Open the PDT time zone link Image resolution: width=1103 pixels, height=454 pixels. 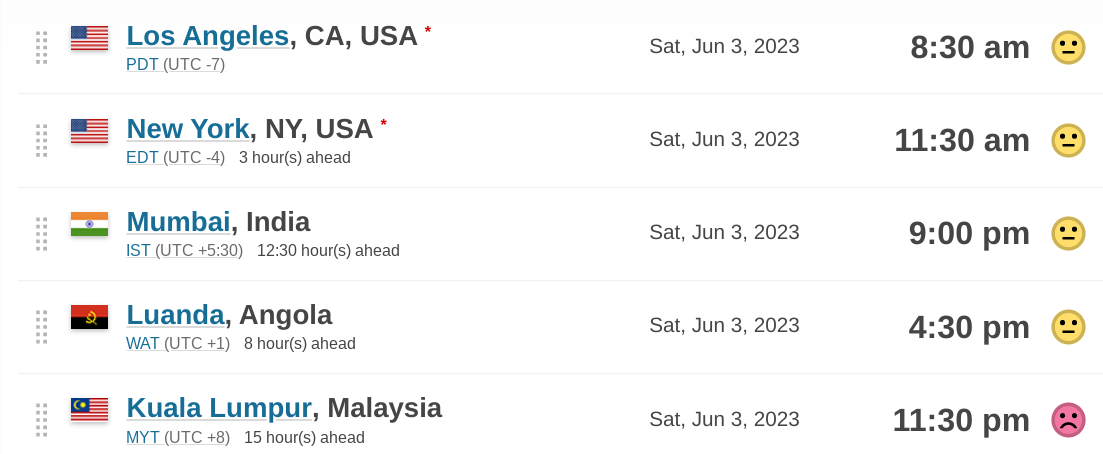coord(142,64)
